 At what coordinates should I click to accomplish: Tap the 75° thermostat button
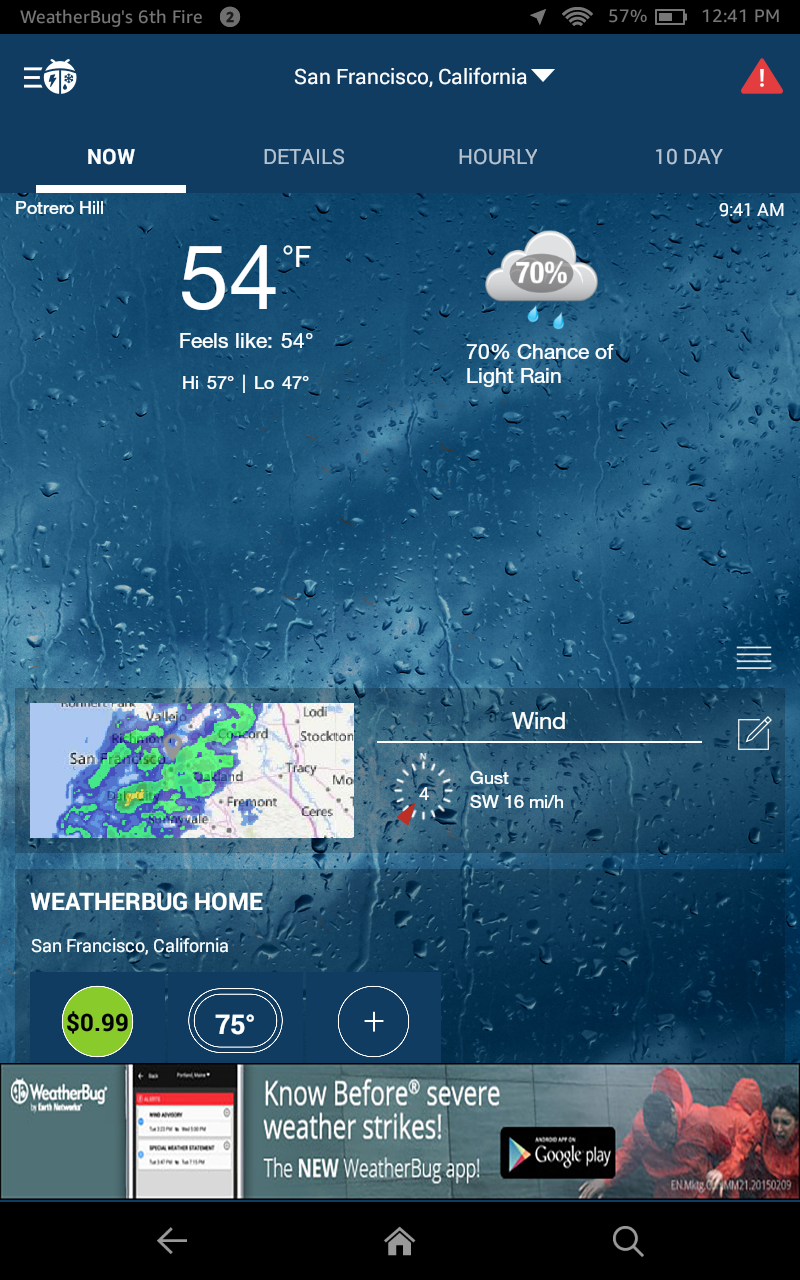click(x=236, y=1023)
